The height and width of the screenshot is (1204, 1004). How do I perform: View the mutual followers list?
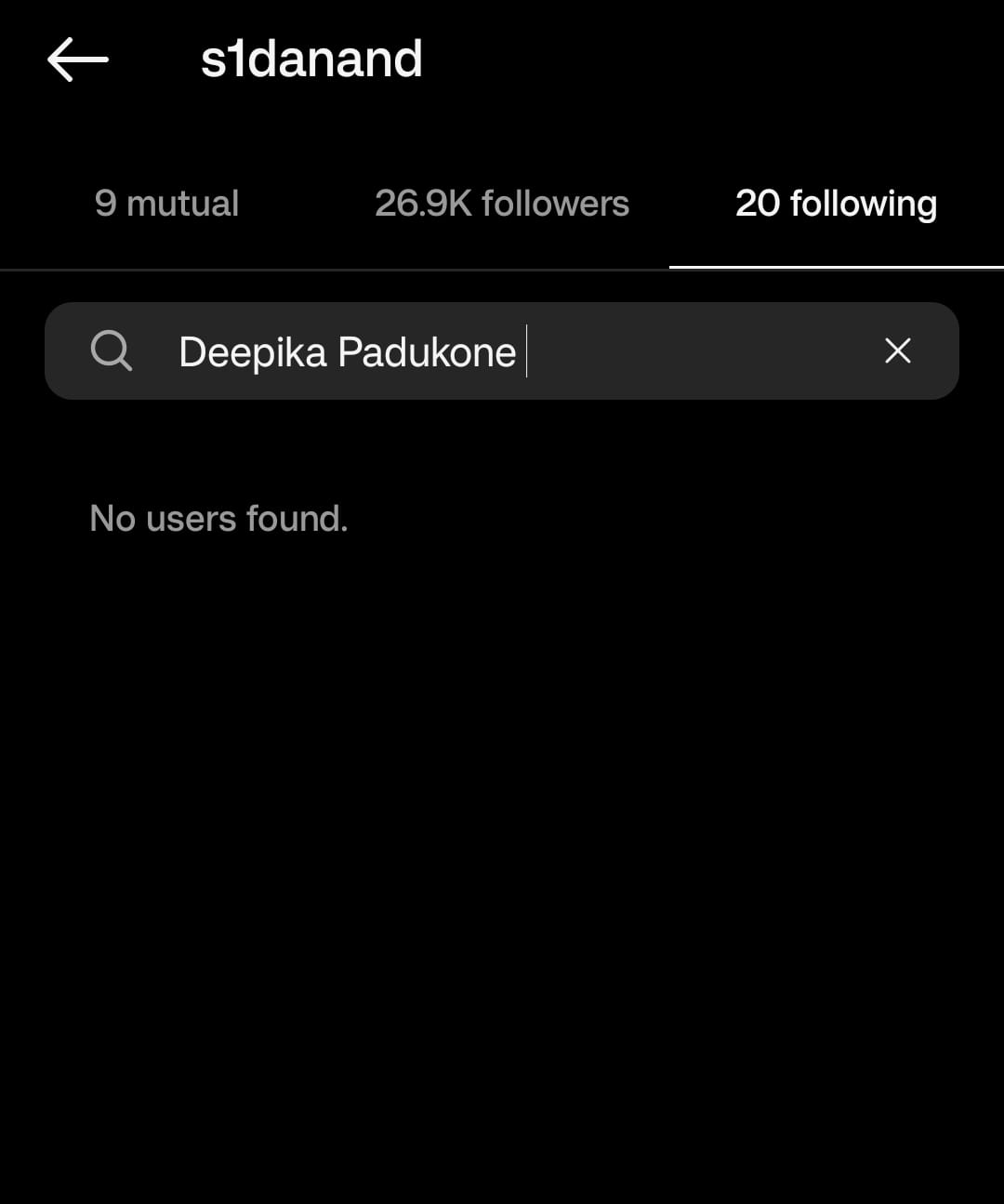(168, 203)
